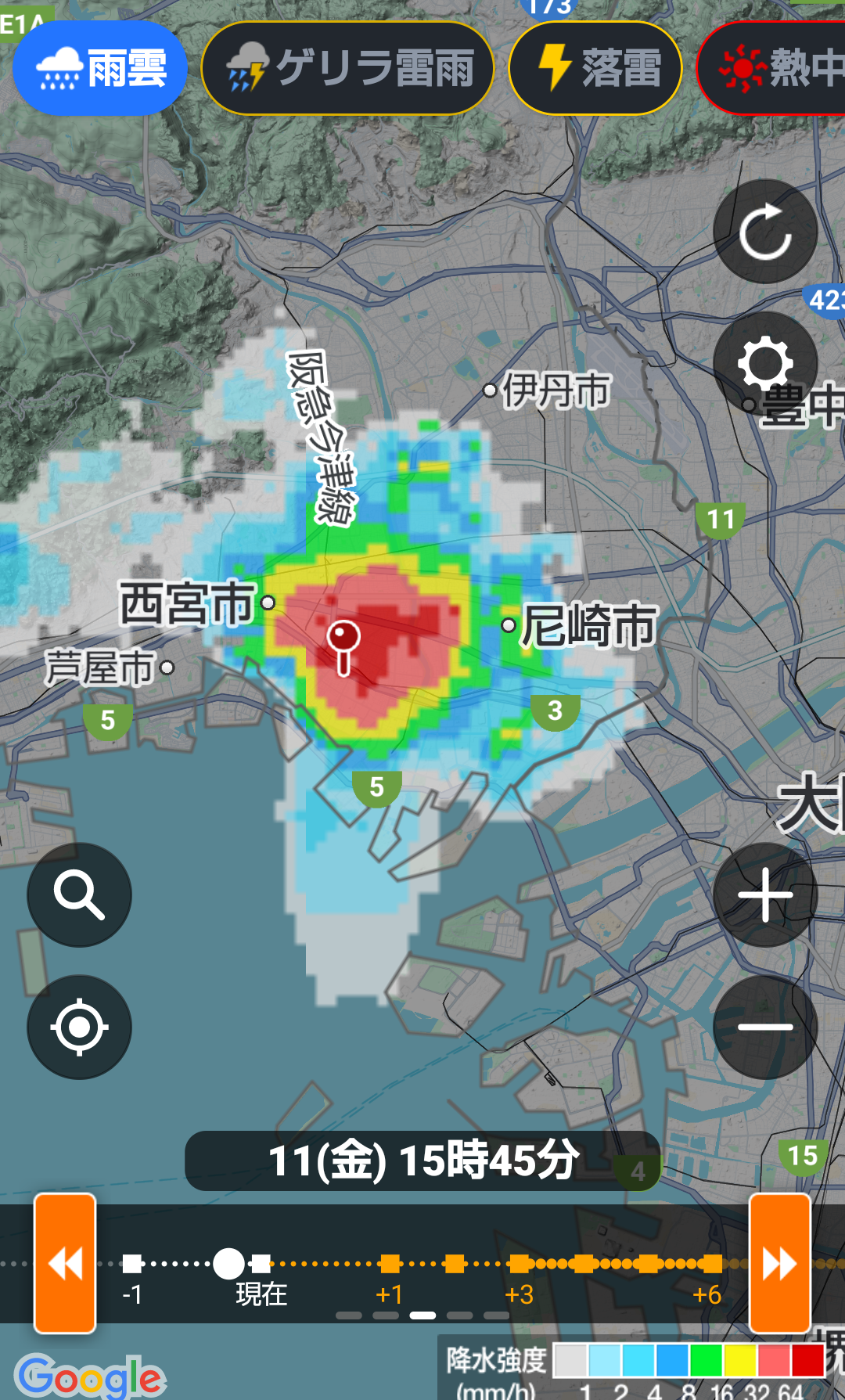Refresh the radar map
This screenshot has width=845, height=1400.
(765, 232)
